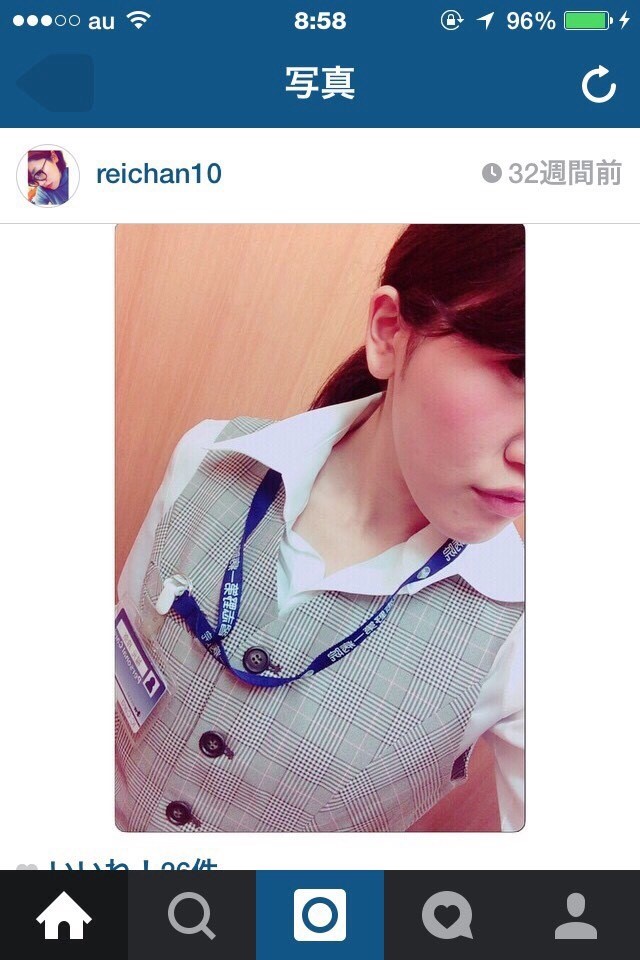Screen dimensions: 640x960
Task: Open the posted photo
Action: [320, 528]
